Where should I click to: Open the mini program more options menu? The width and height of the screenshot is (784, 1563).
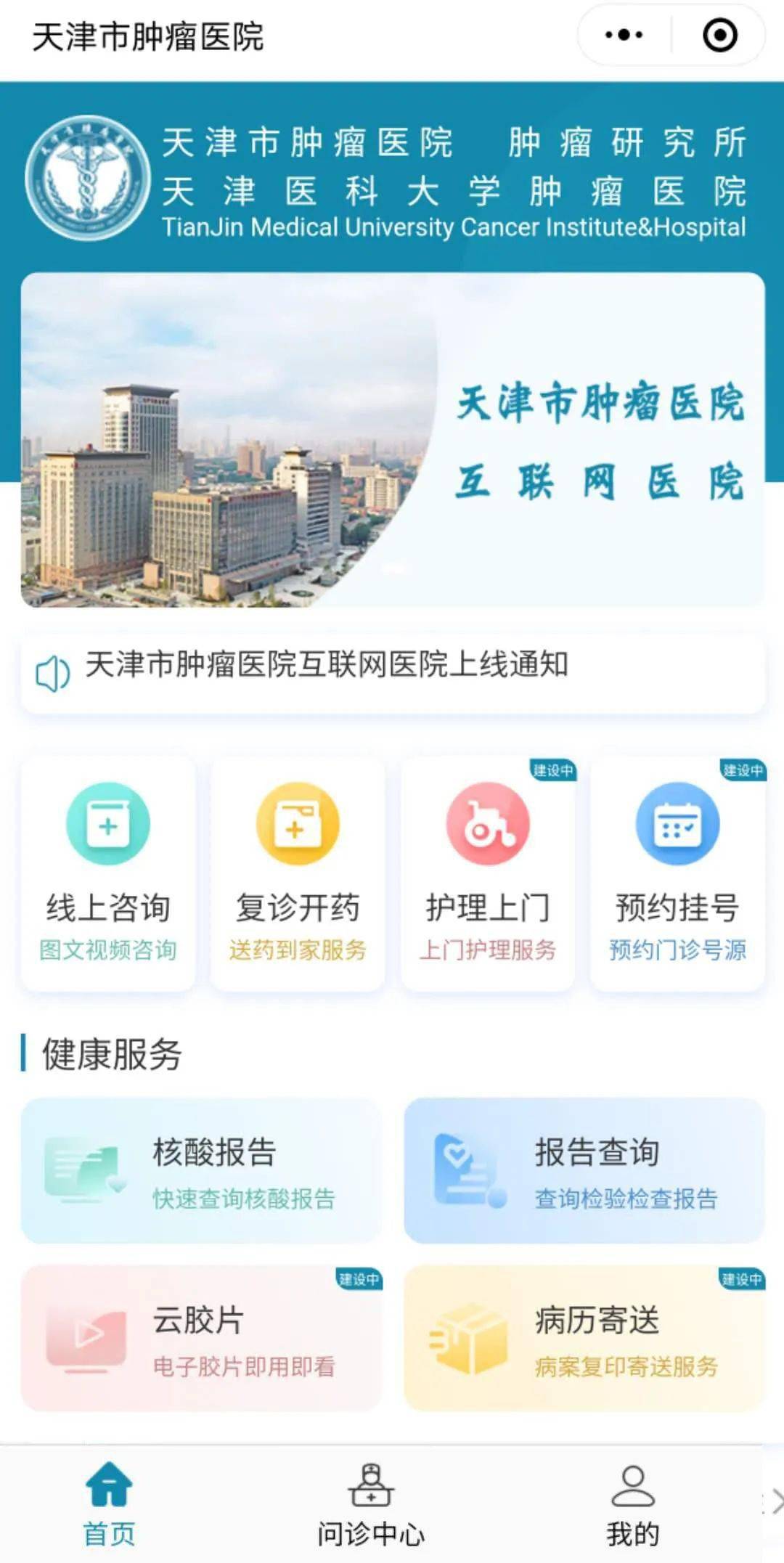point(624,35)
